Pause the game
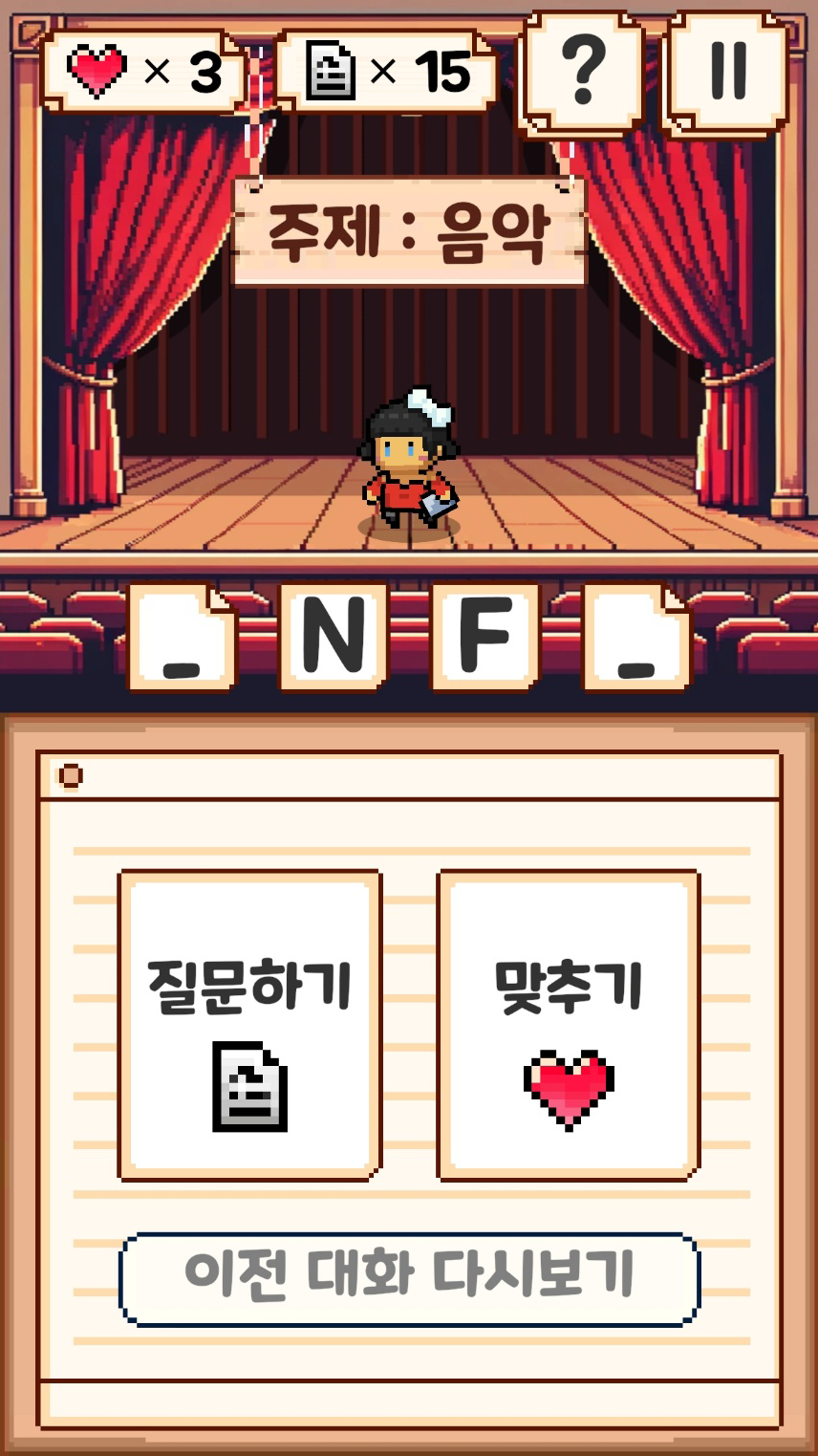This screenshot has width=818, height=1456. (727, 72)
